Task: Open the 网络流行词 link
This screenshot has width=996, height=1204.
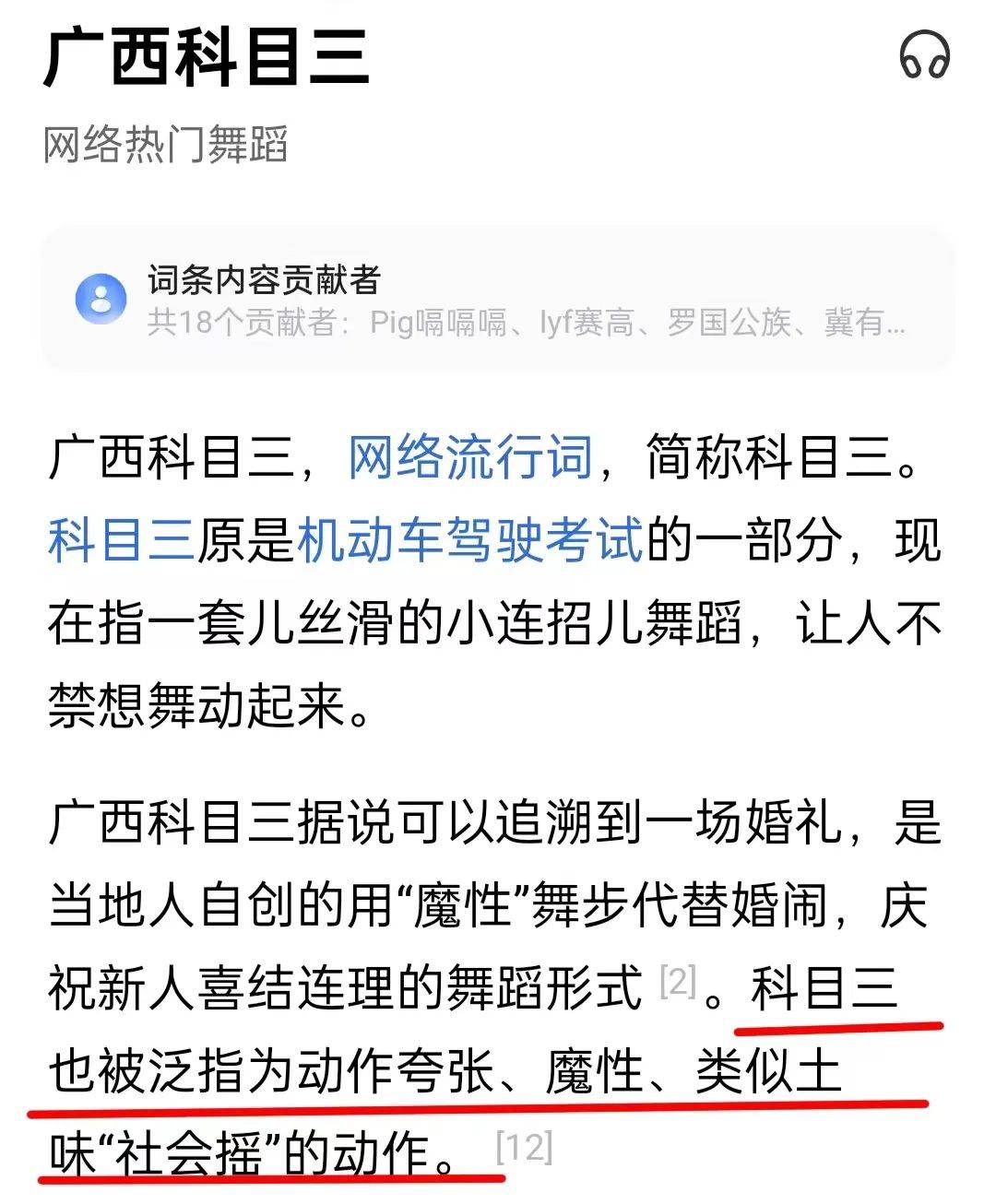Action: [x=469, y=457]
